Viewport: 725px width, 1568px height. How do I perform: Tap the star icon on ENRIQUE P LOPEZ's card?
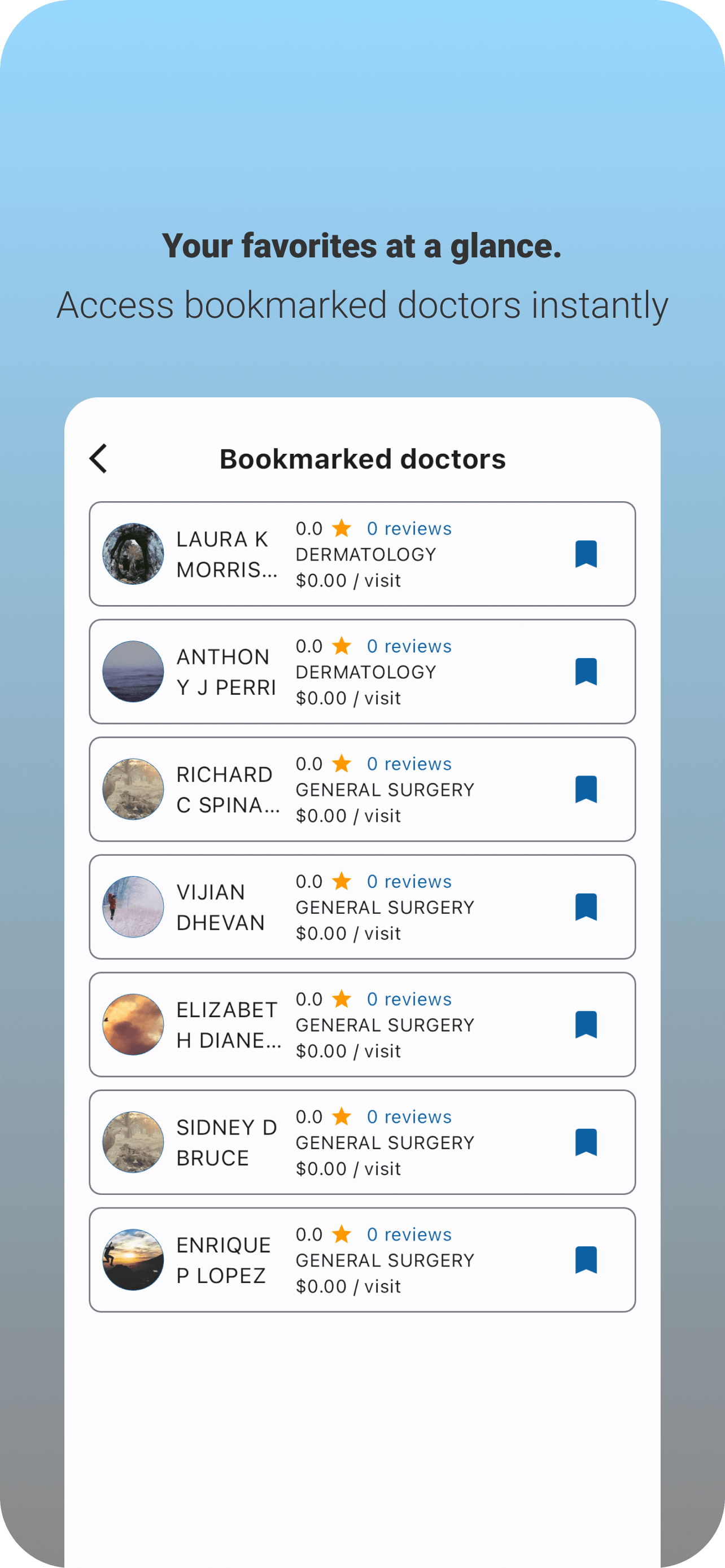[x=341, y=1234]
